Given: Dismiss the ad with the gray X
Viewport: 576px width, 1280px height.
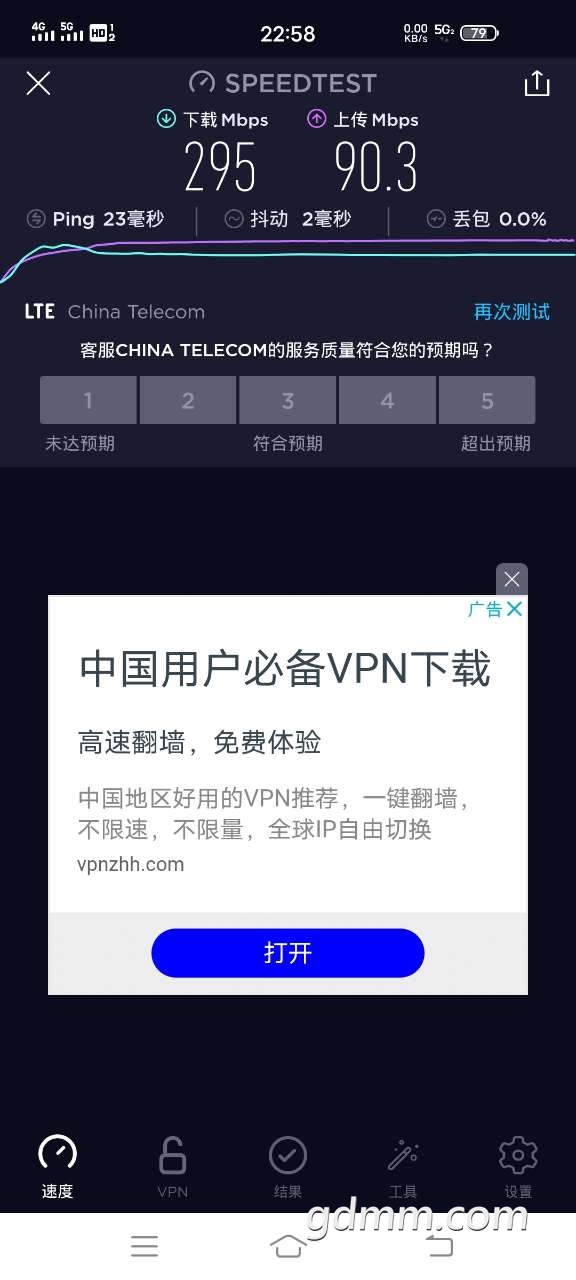Looking at the screenshot, I should 512,579.
